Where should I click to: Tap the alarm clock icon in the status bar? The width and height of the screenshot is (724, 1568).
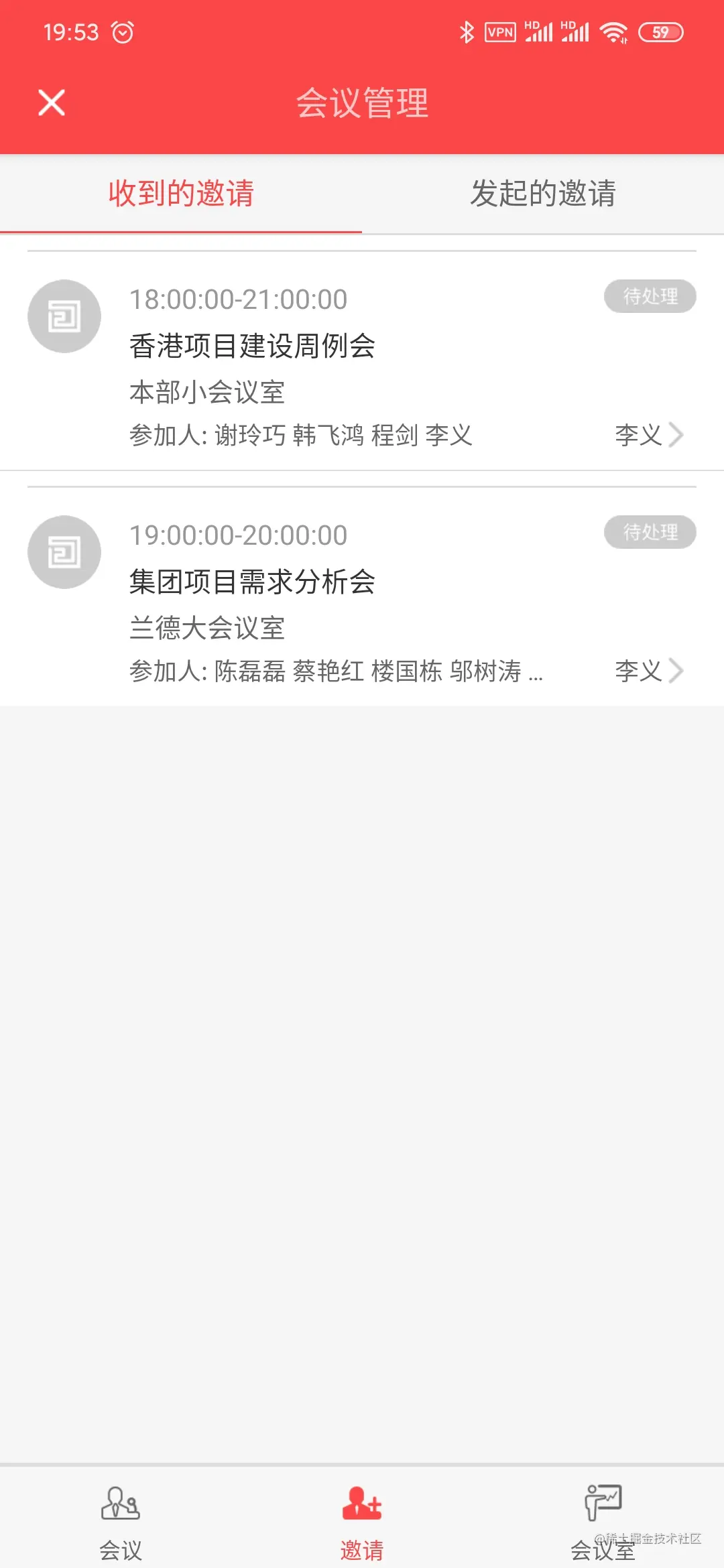click(x=123, y=31)
